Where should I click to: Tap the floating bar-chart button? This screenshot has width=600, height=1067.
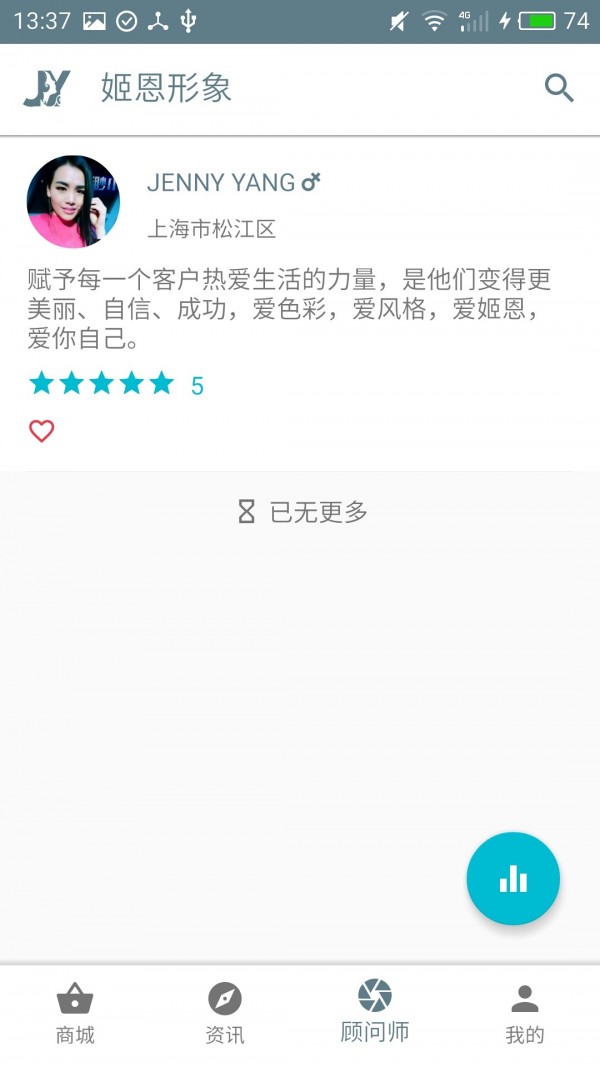513,879
